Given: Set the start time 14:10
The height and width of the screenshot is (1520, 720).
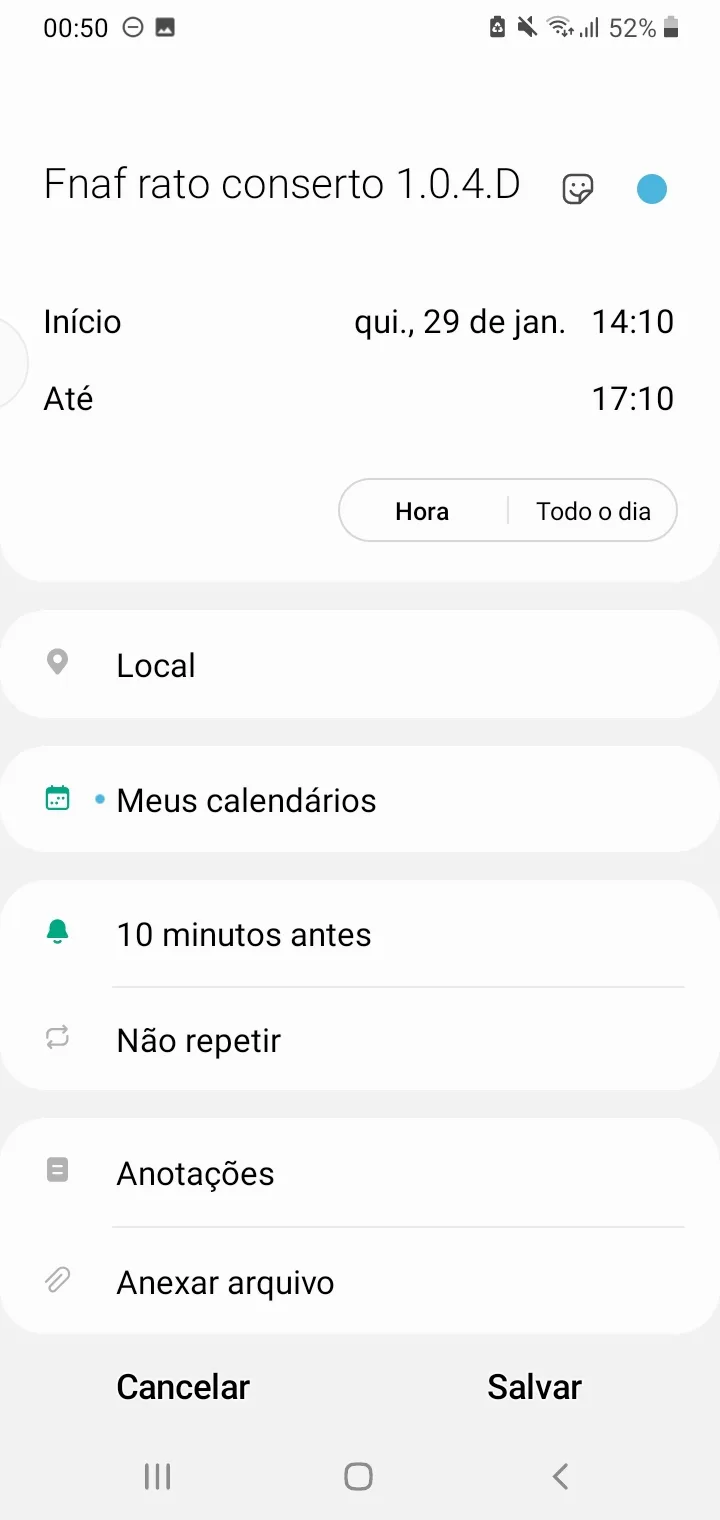Looking at the screenshot, I should click(x=633, y=322).
